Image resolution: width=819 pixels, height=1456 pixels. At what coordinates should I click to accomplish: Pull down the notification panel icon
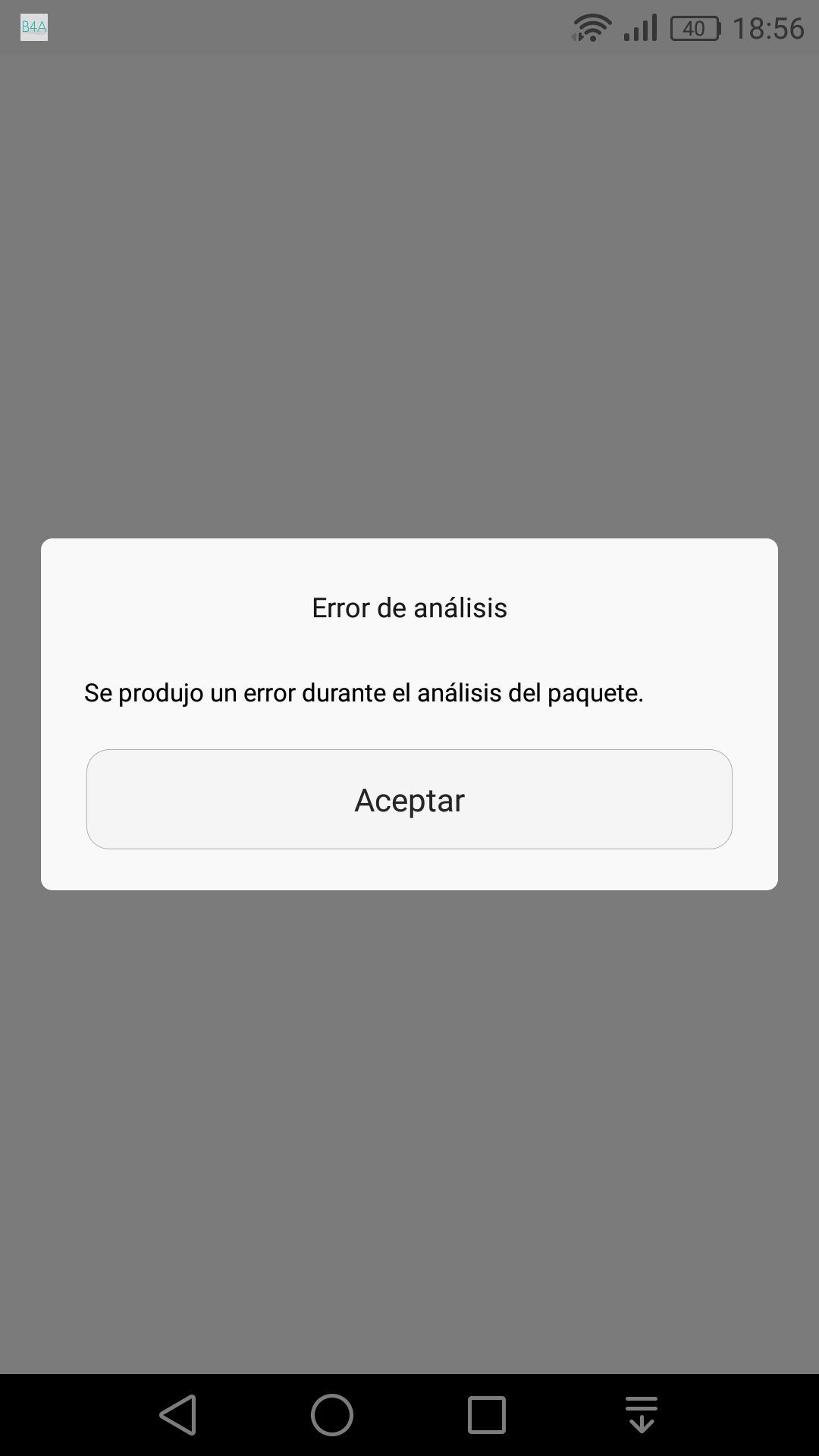point(642,1415)
